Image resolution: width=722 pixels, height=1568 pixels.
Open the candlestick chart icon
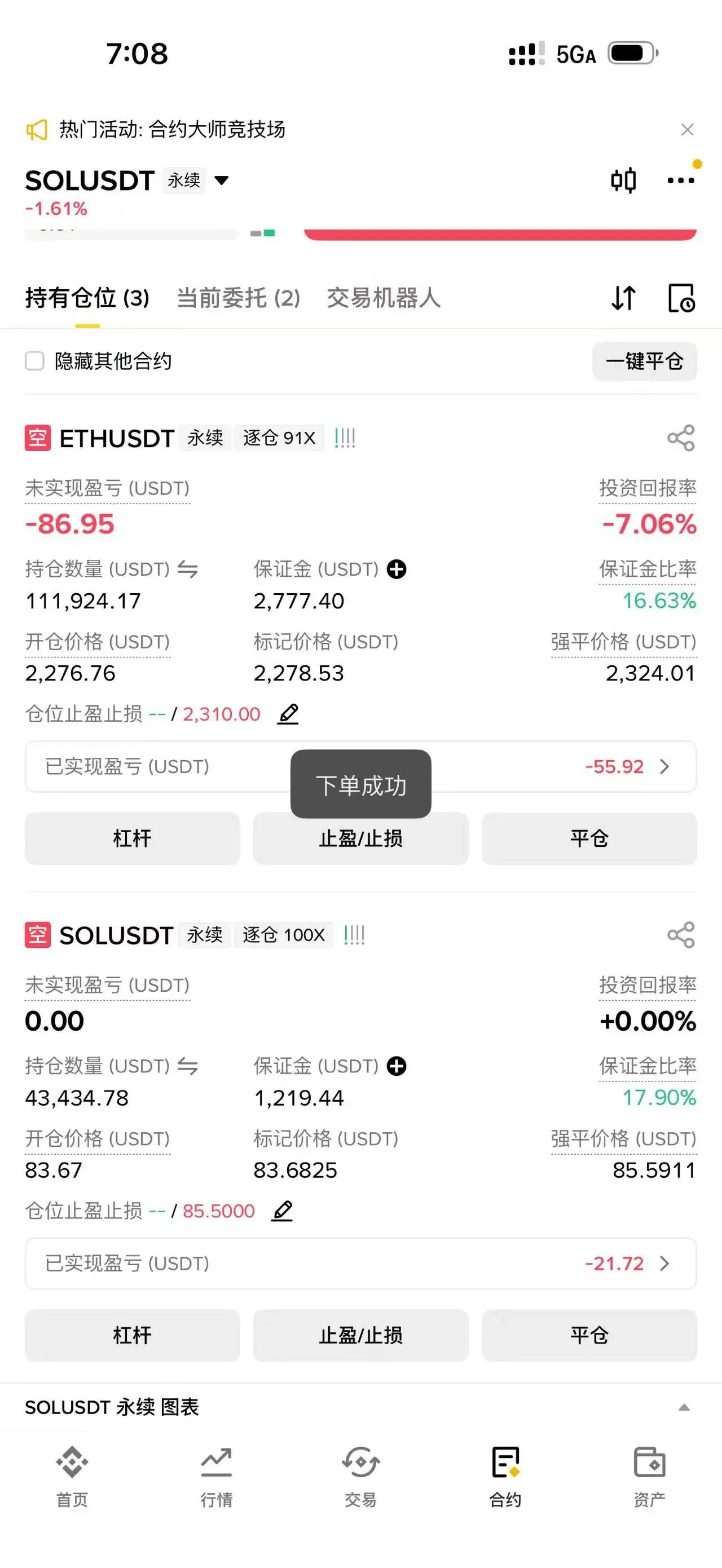[623, 181]
